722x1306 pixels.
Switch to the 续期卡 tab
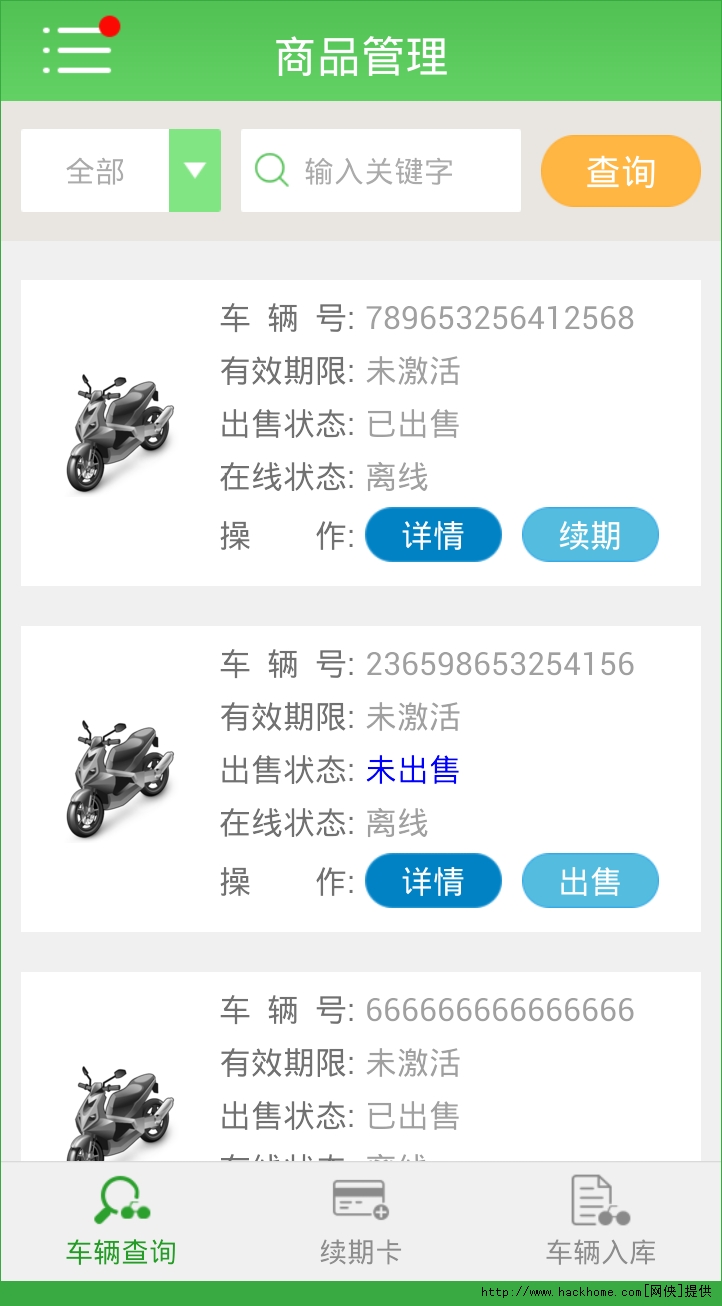(360, 1222)
